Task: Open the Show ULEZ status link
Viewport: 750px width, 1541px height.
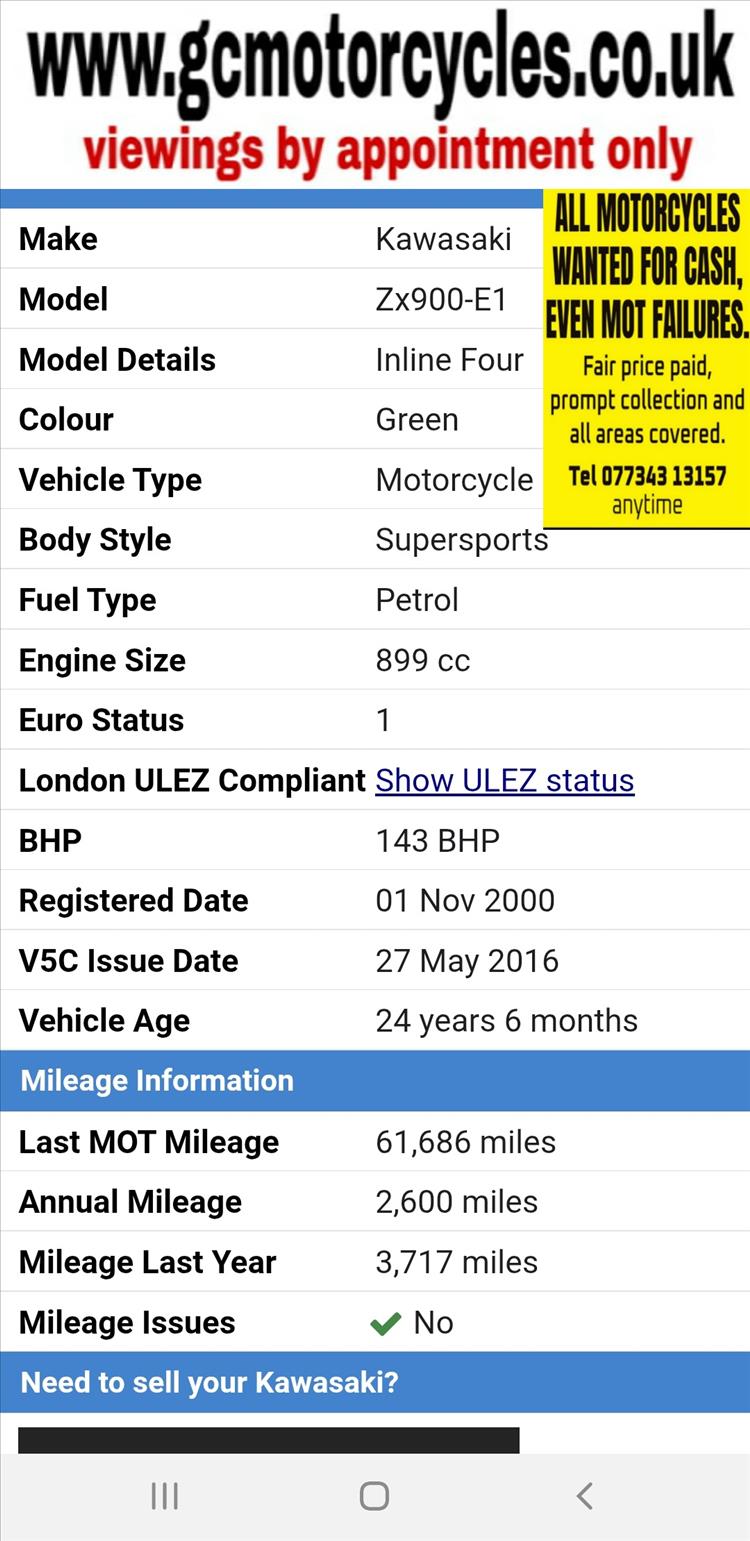Action: tap(505, 780)
